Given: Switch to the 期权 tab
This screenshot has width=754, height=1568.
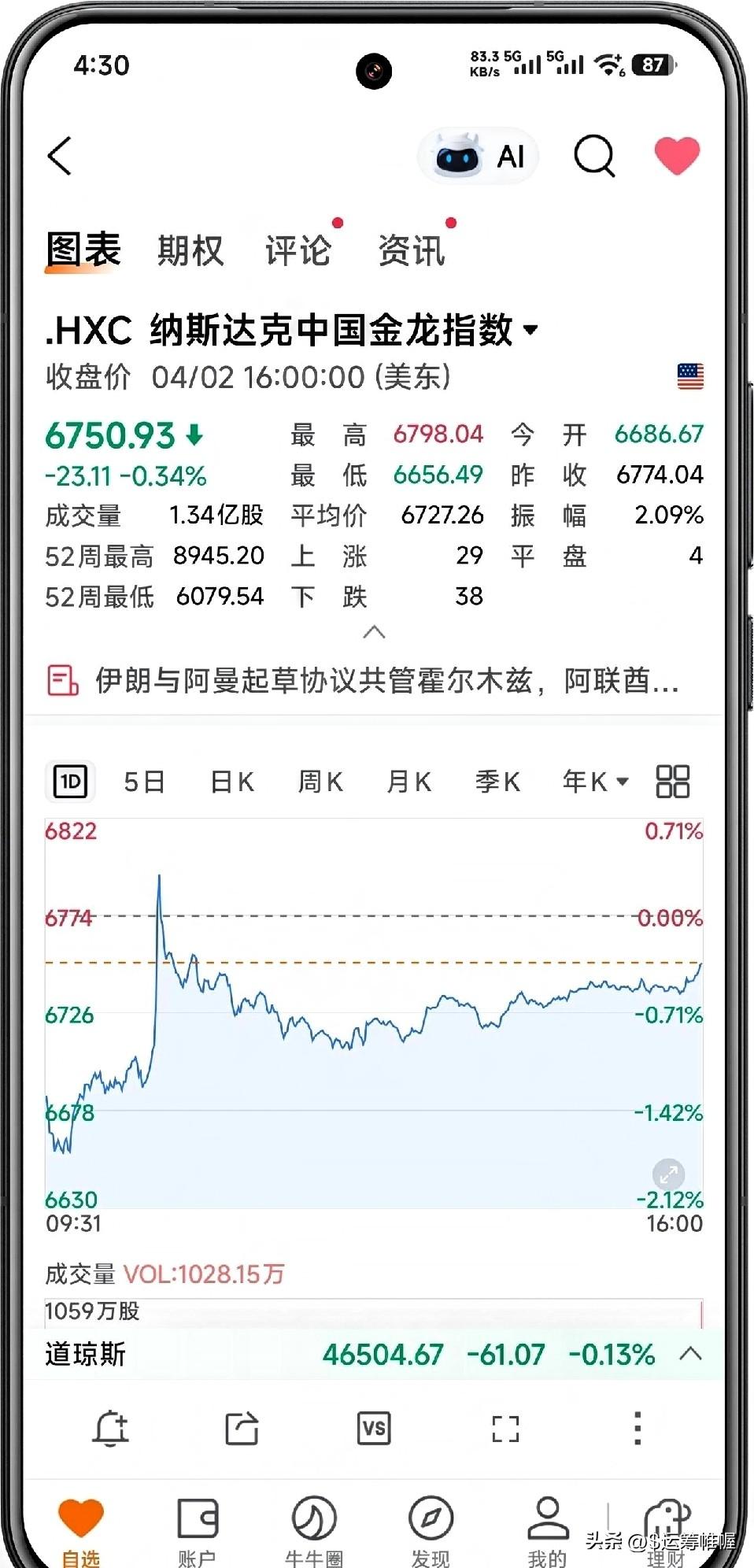Looking at the screenshot, I should click(x=190, y=251).
